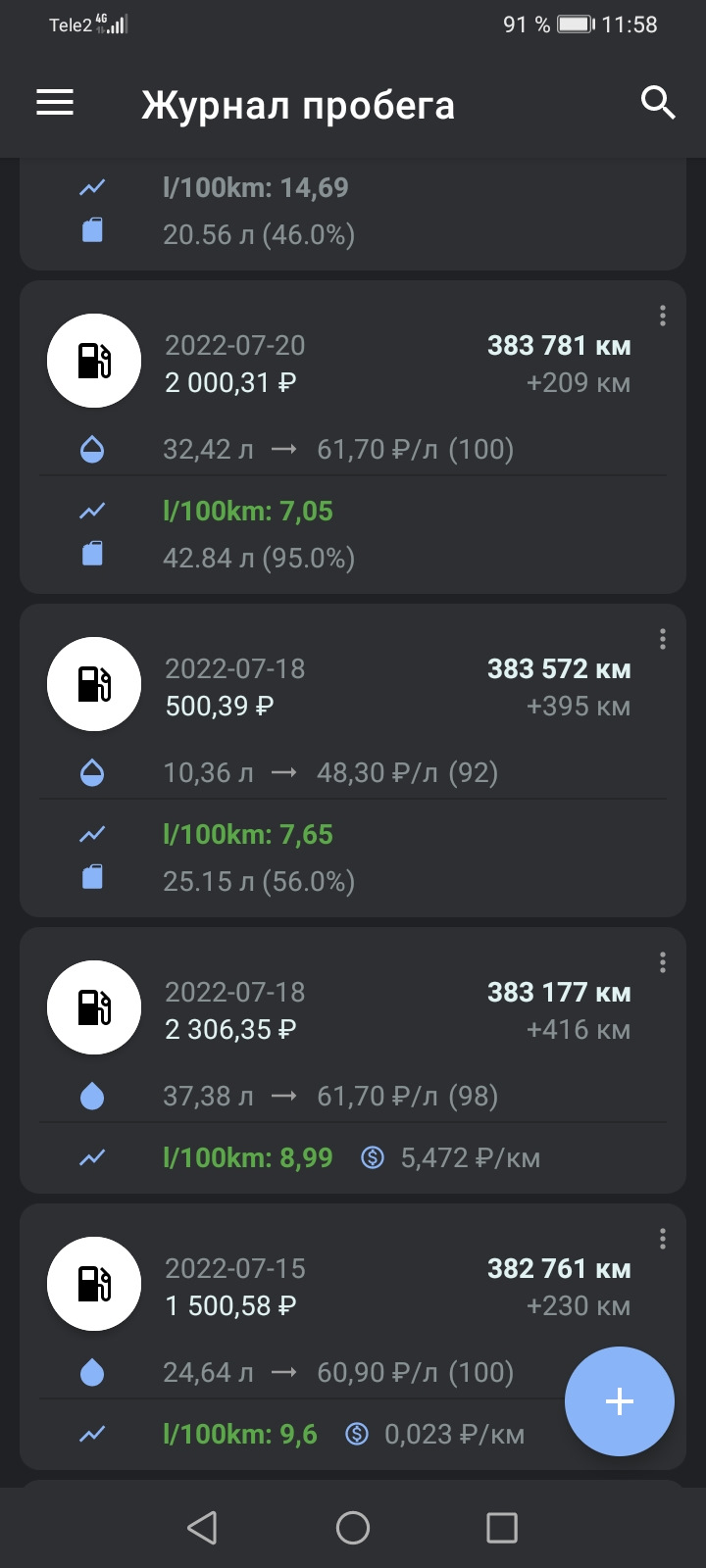Add a new log entry
The width and height of the screenshot is (706, 1568).
619,1401
